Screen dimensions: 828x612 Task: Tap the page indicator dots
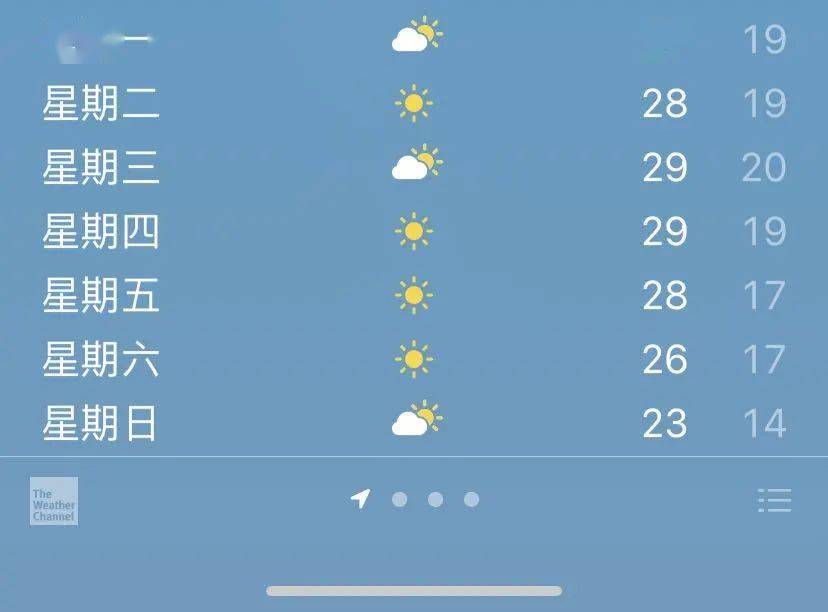click(435, 499)
